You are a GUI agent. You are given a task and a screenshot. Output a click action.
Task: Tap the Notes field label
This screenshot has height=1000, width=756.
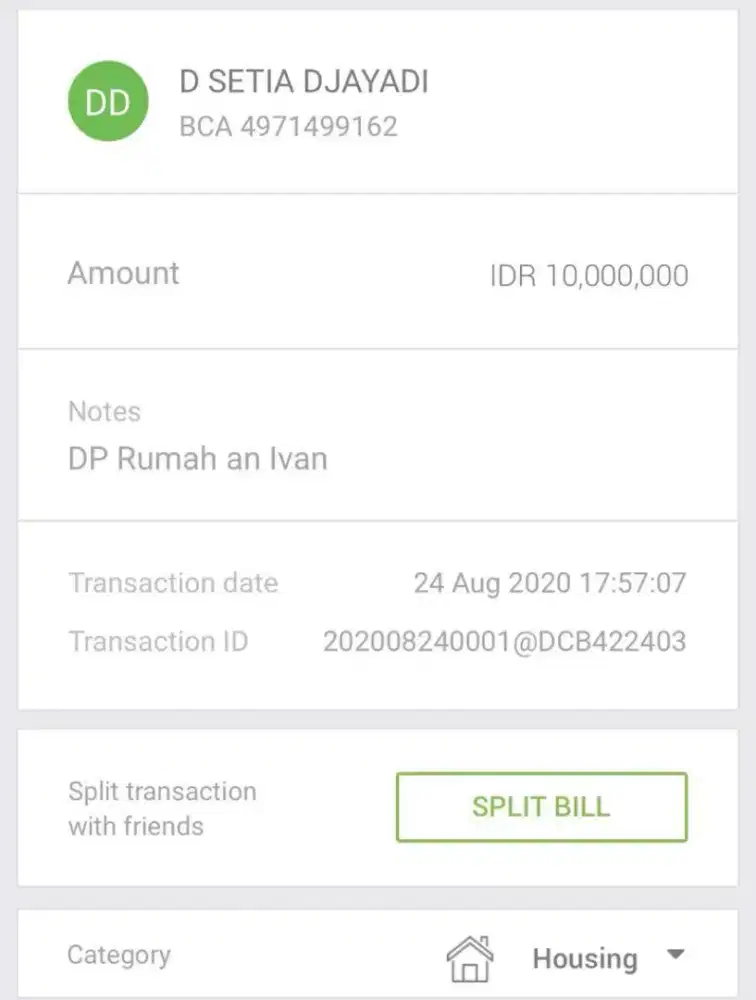coord(104,411)
